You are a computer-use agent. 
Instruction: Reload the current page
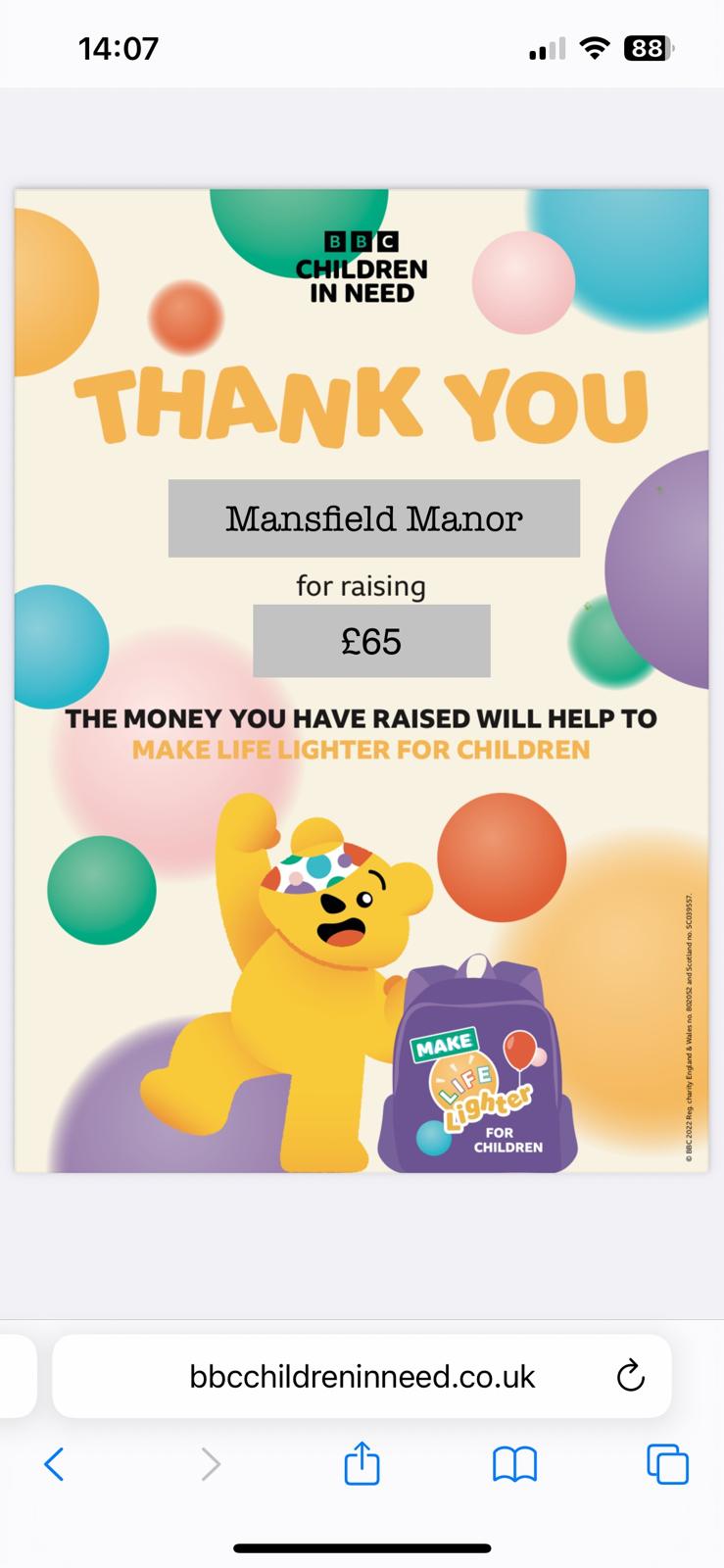(x=630, y=1376)
